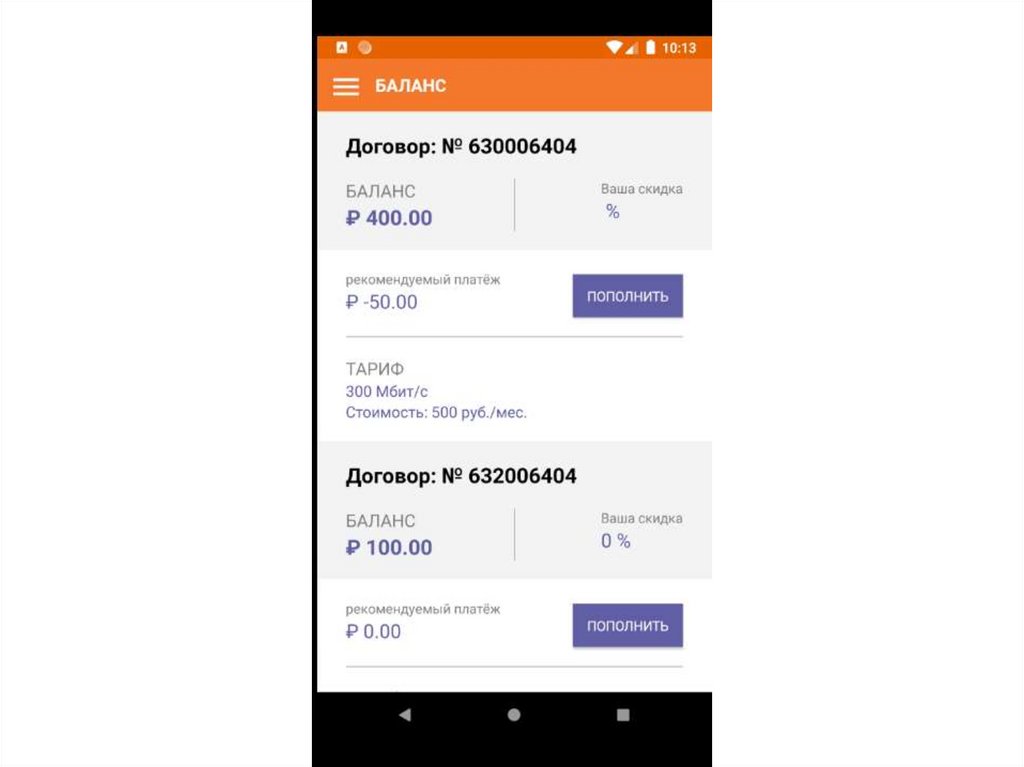
Task: Tap Пополнить for contract 632006404
Action: (627, 626)
